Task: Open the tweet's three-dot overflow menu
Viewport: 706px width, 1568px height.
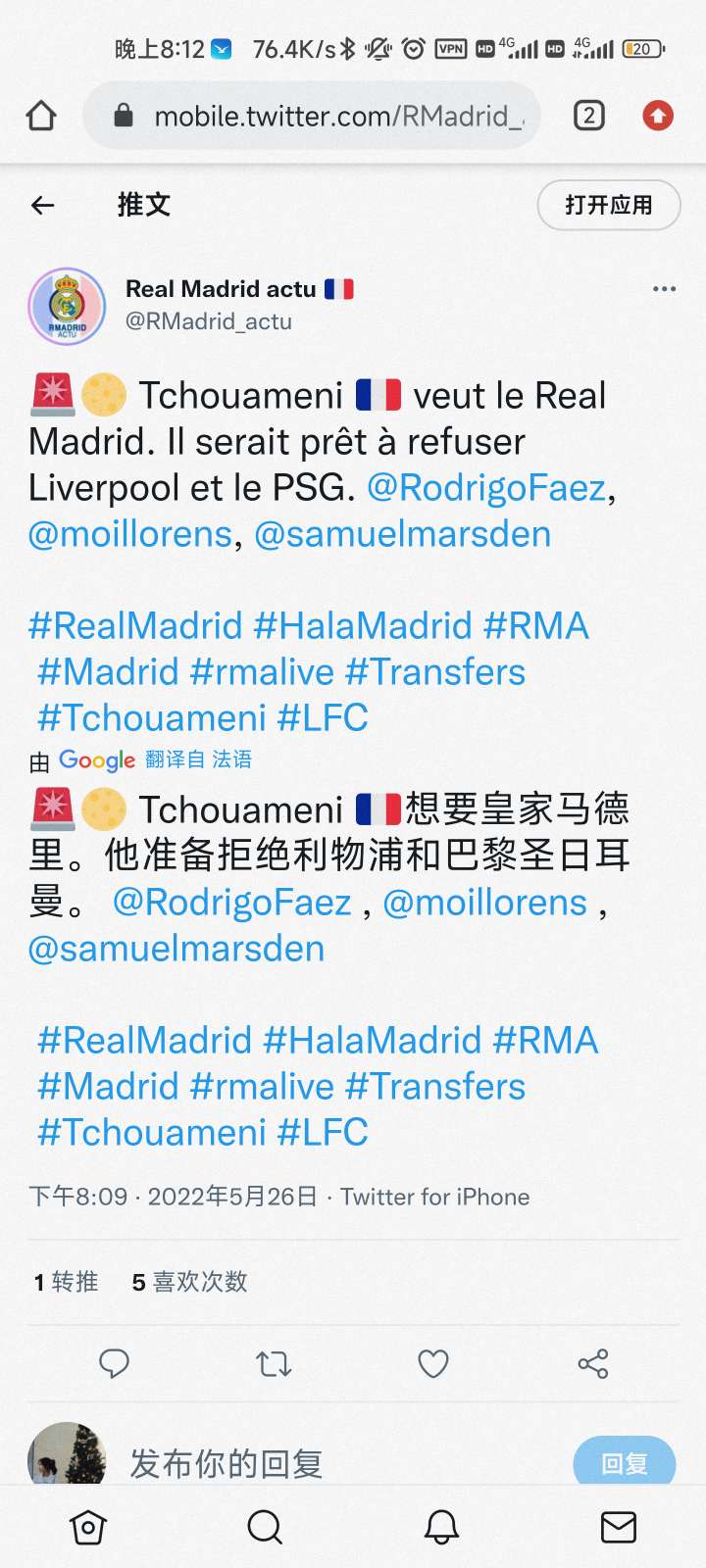Action: tap(664, 289)
